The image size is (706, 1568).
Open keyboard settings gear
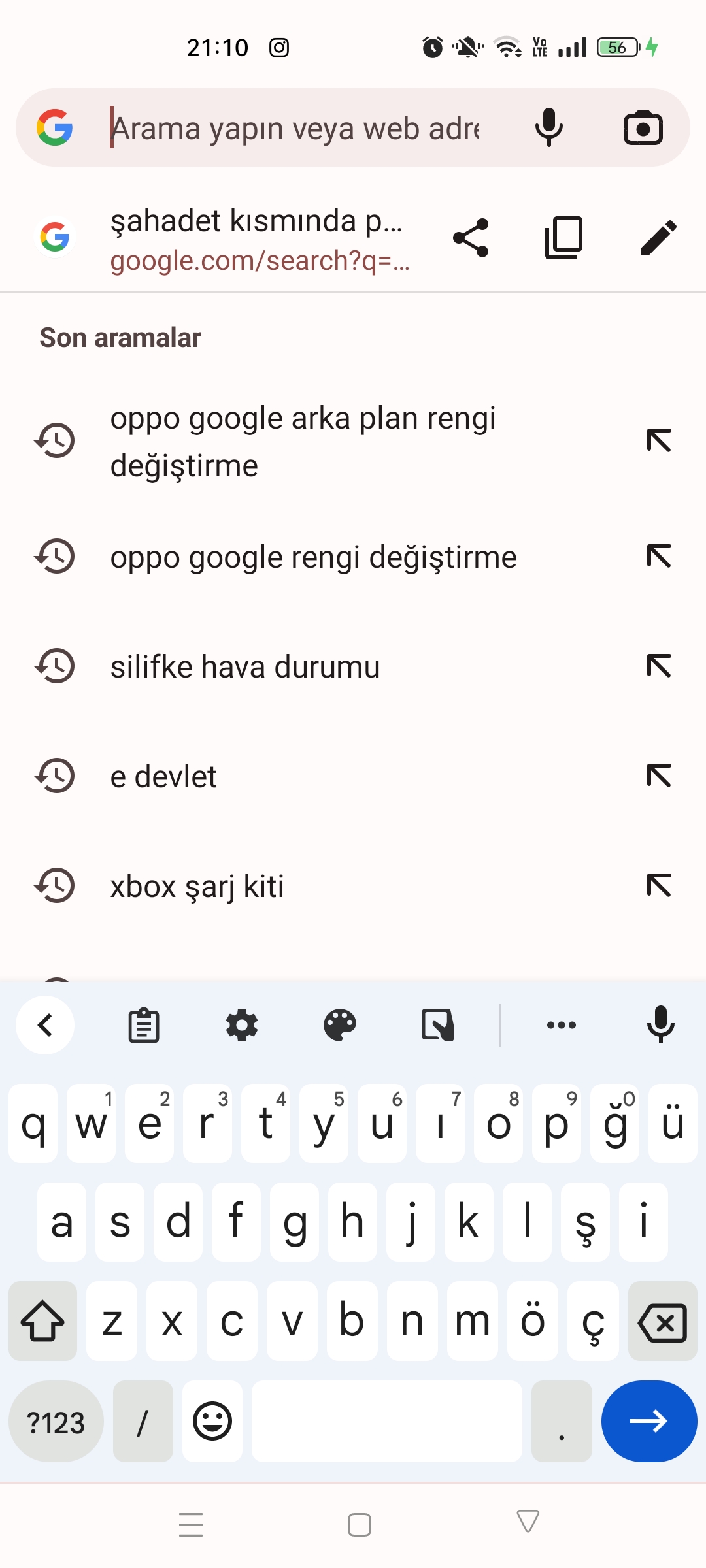[x=242, y=1025]
